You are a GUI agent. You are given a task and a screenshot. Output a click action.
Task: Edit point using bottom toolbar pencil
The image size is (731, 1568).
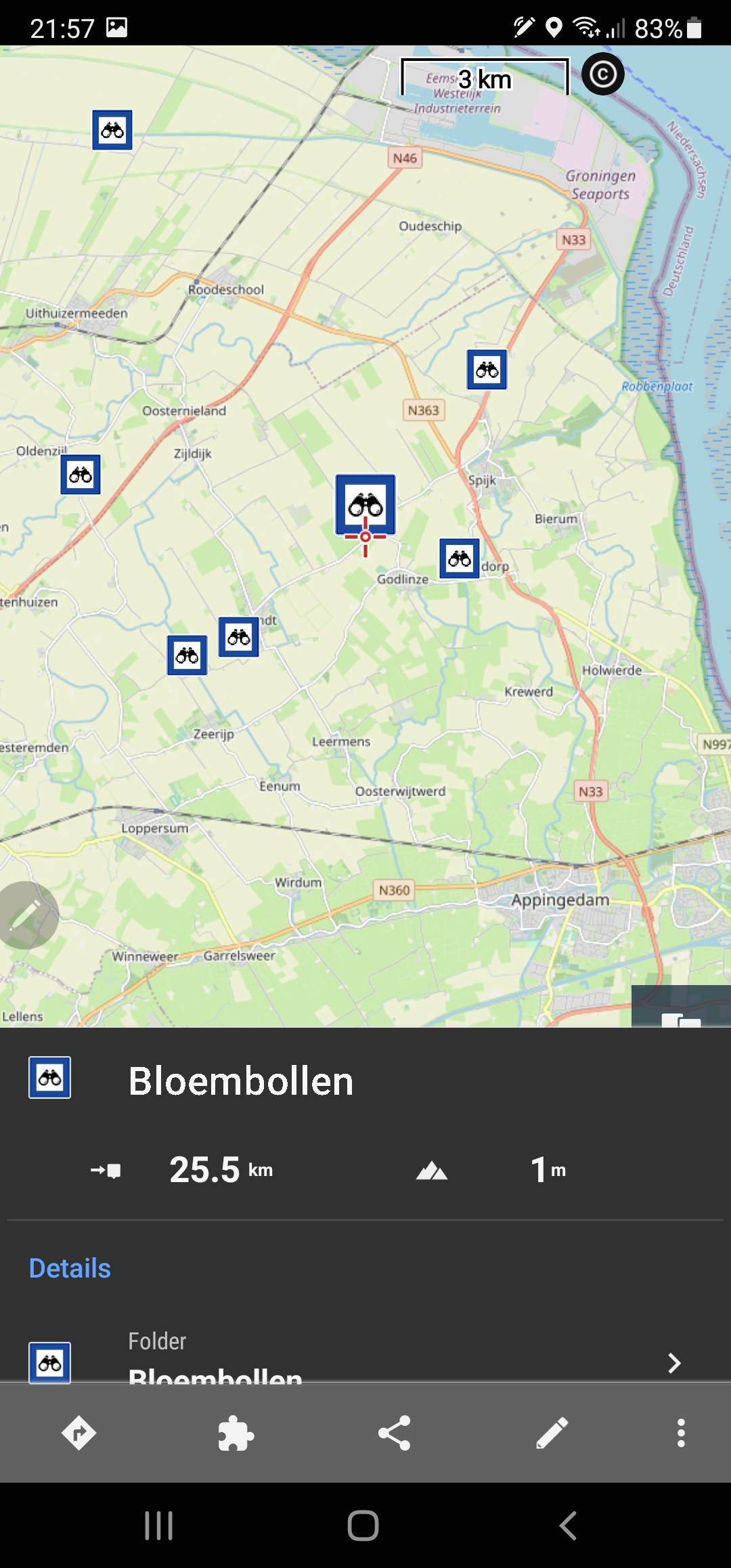tap(552, 1433)
